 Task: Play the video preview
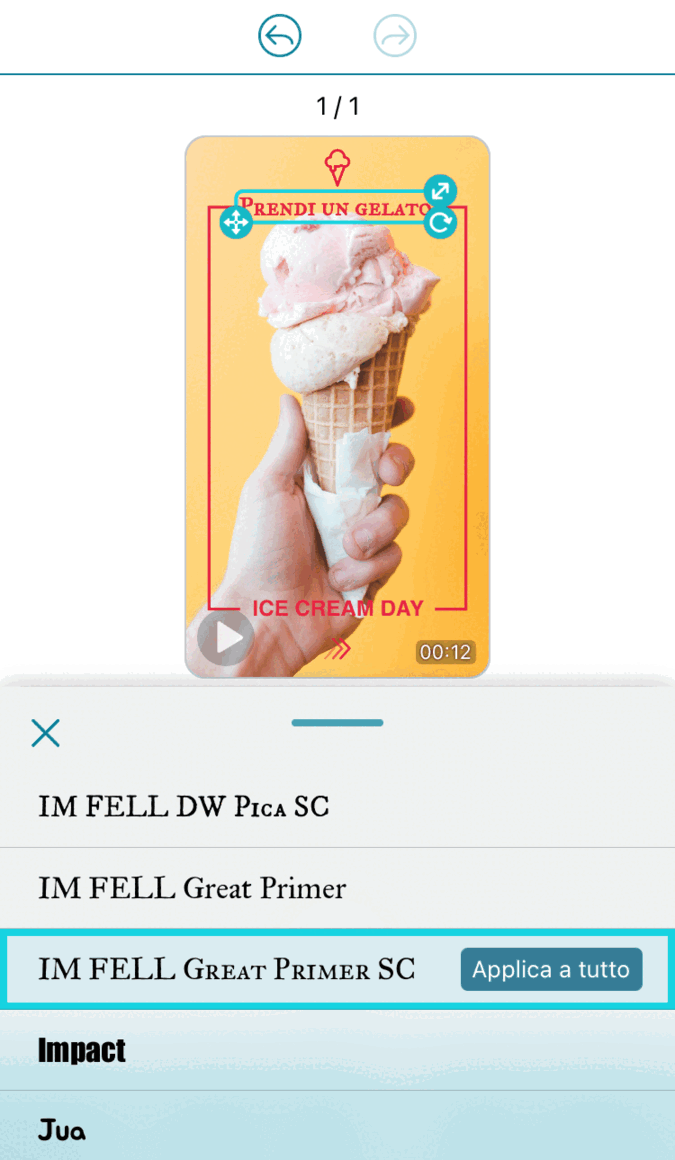[225, 638]
